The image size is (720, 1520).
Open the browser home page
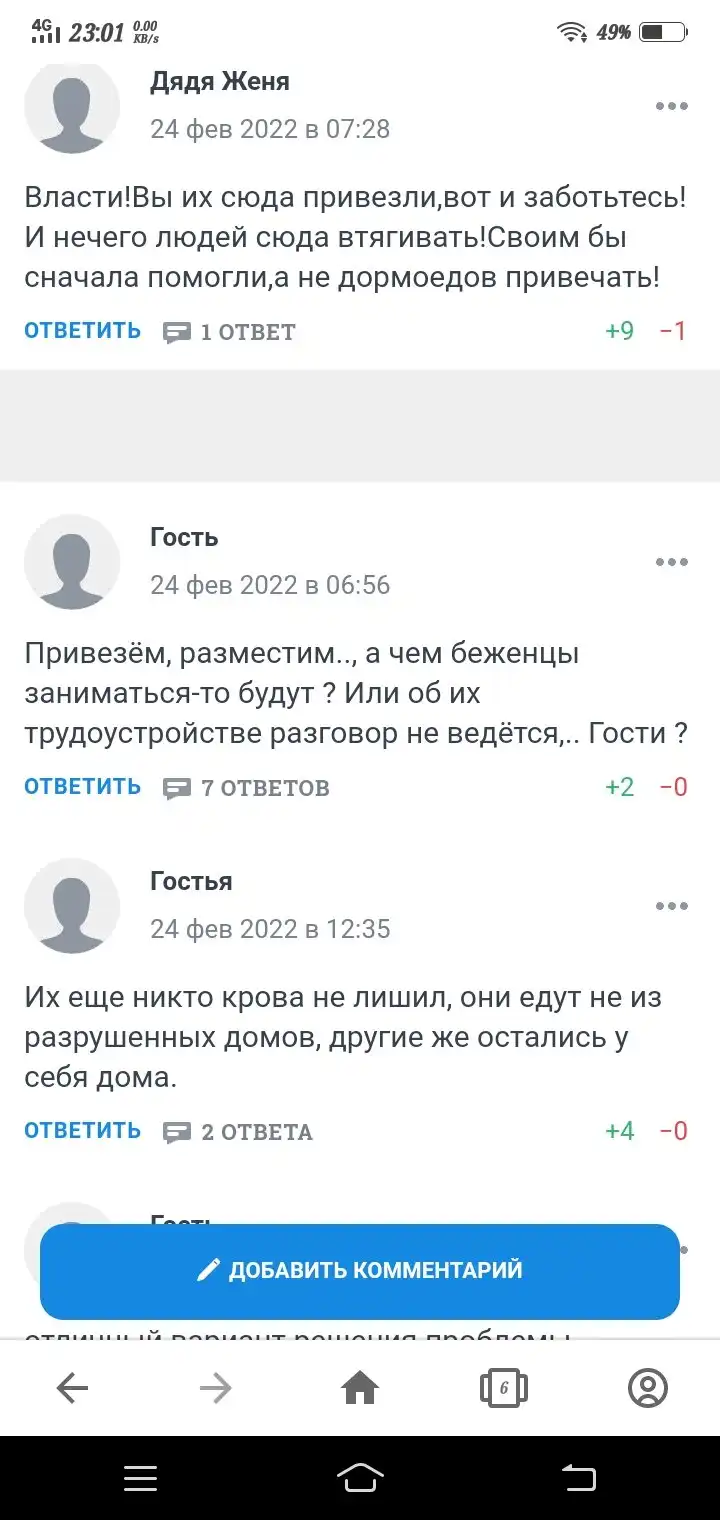coord(360,1388)
